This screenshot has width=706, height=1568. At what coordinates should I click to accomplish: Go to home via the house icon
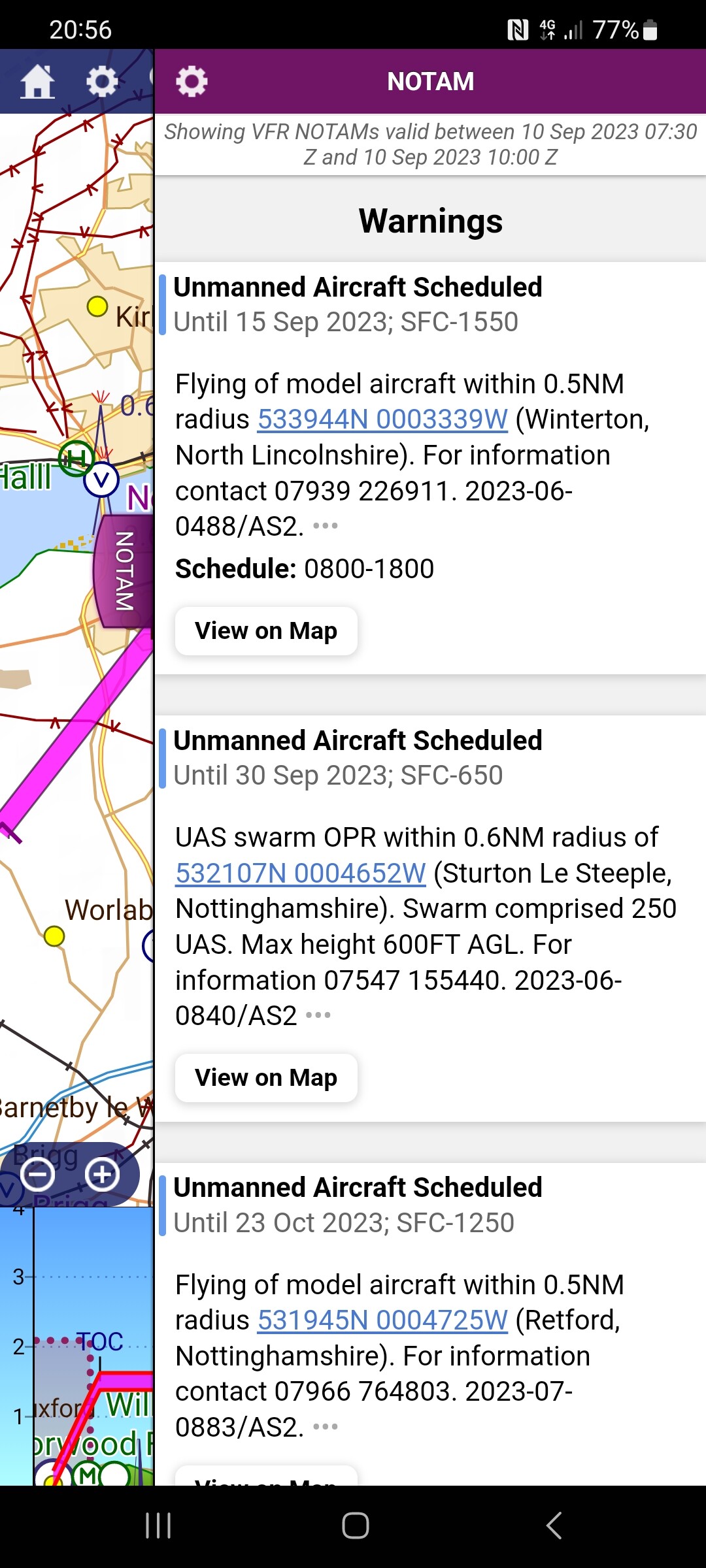click(x=37, y=82)
